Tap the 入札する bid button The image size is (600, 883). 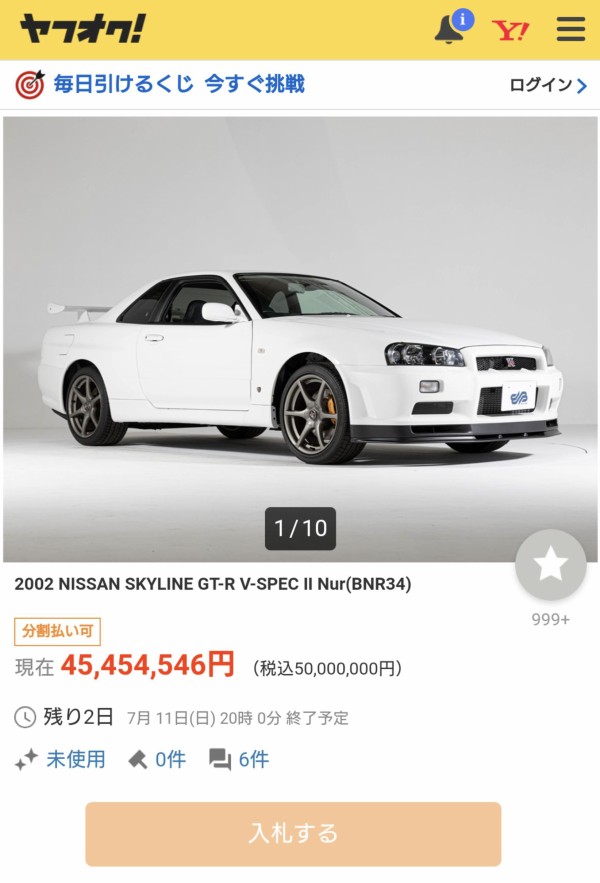click(x=293, y=833)
